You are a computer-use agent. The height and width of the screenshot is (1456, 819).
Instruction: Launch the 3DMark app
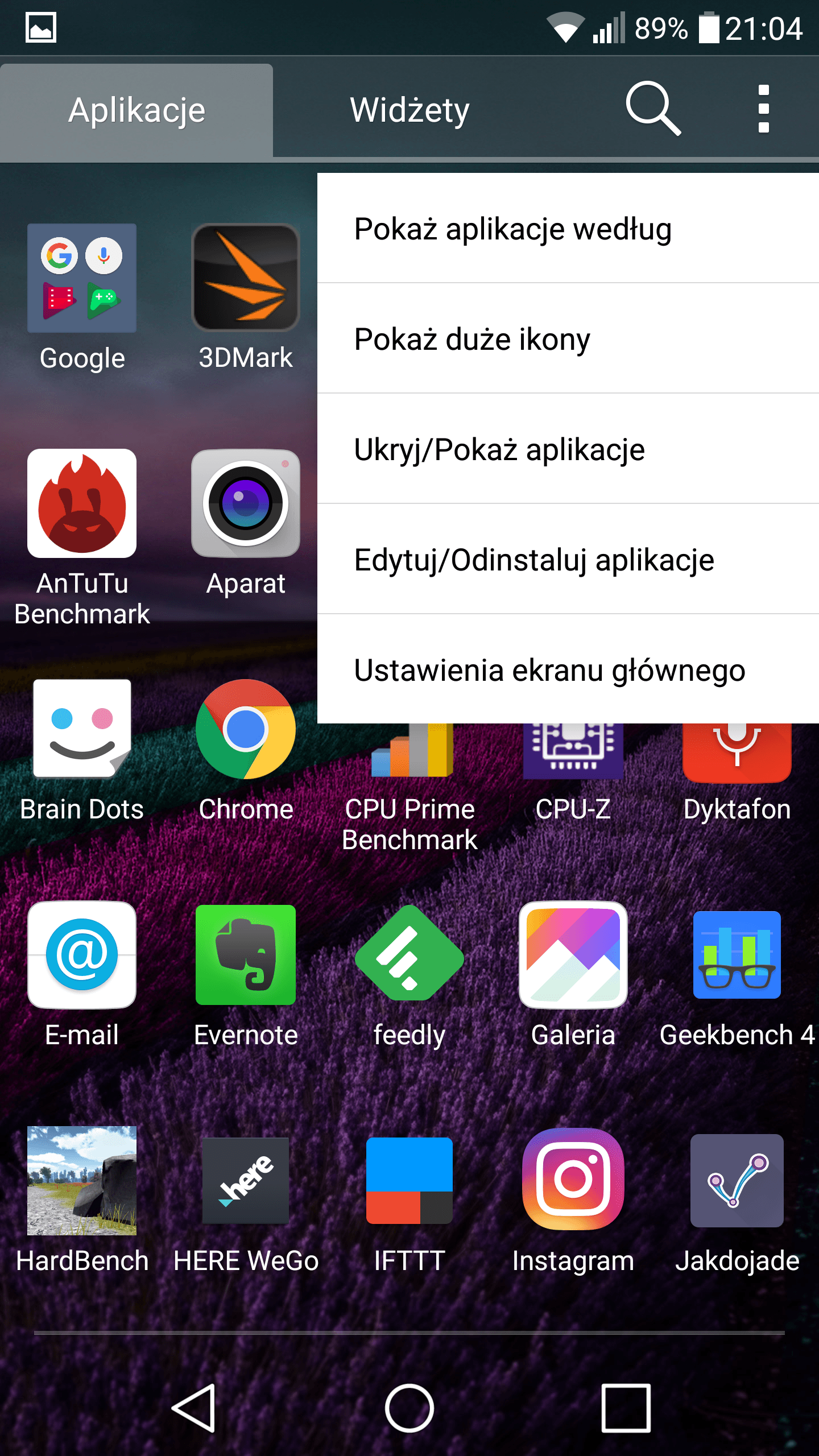[246, 297]
